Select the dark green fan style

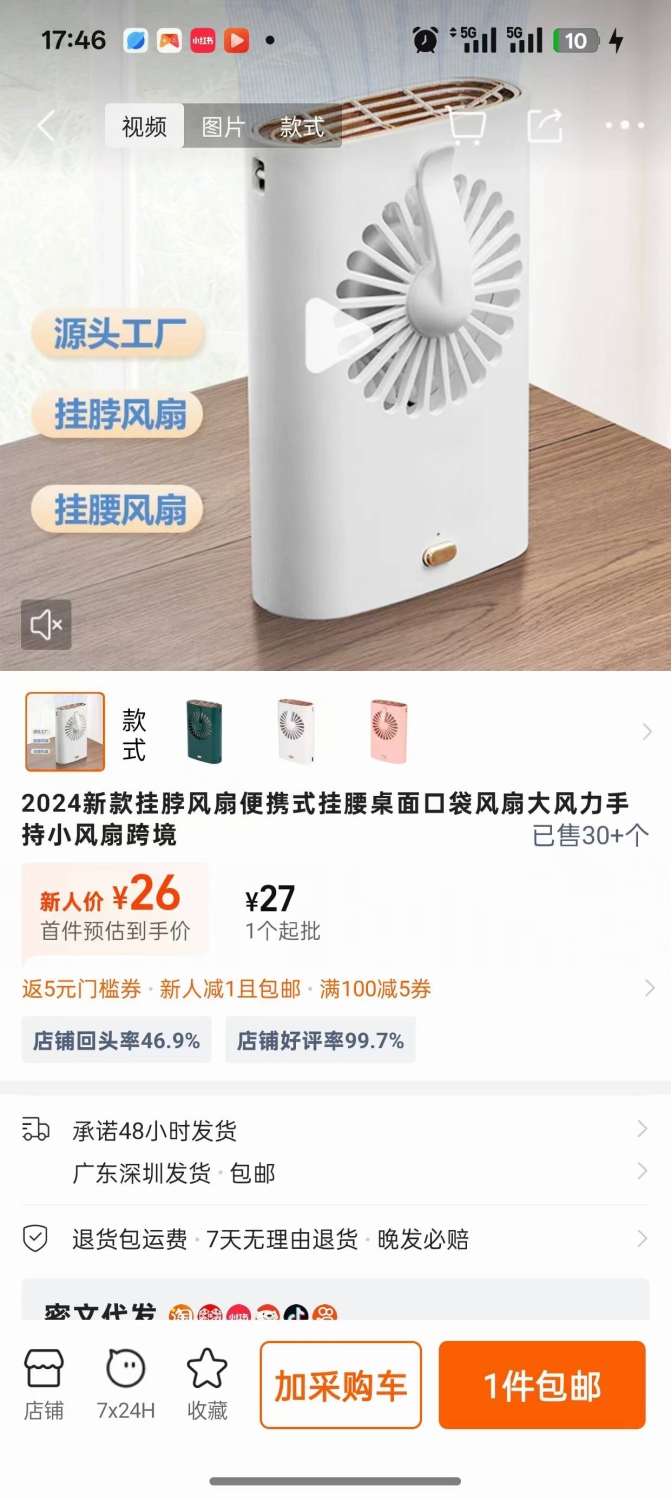tap(203, 732)
